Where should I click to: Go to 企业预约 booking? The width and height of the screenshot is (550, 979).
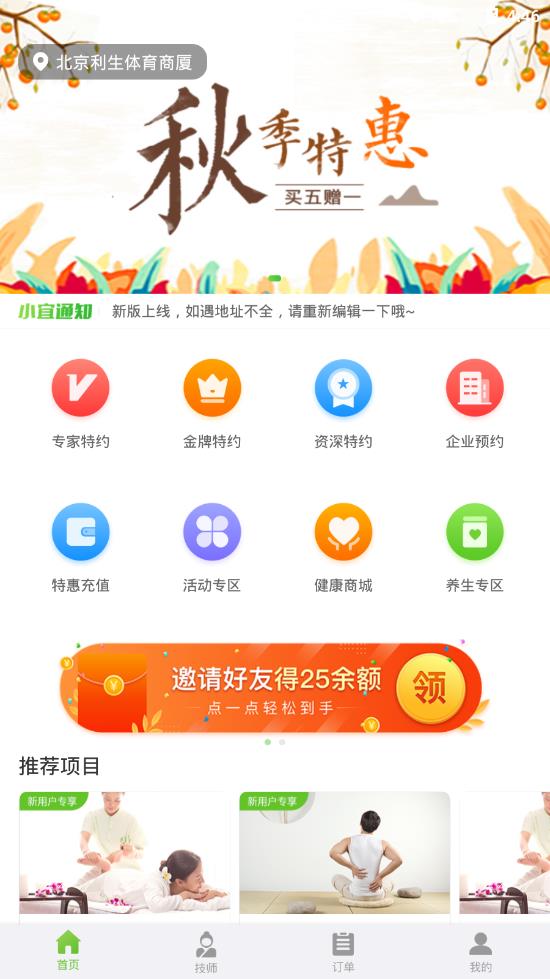[474, 404]
